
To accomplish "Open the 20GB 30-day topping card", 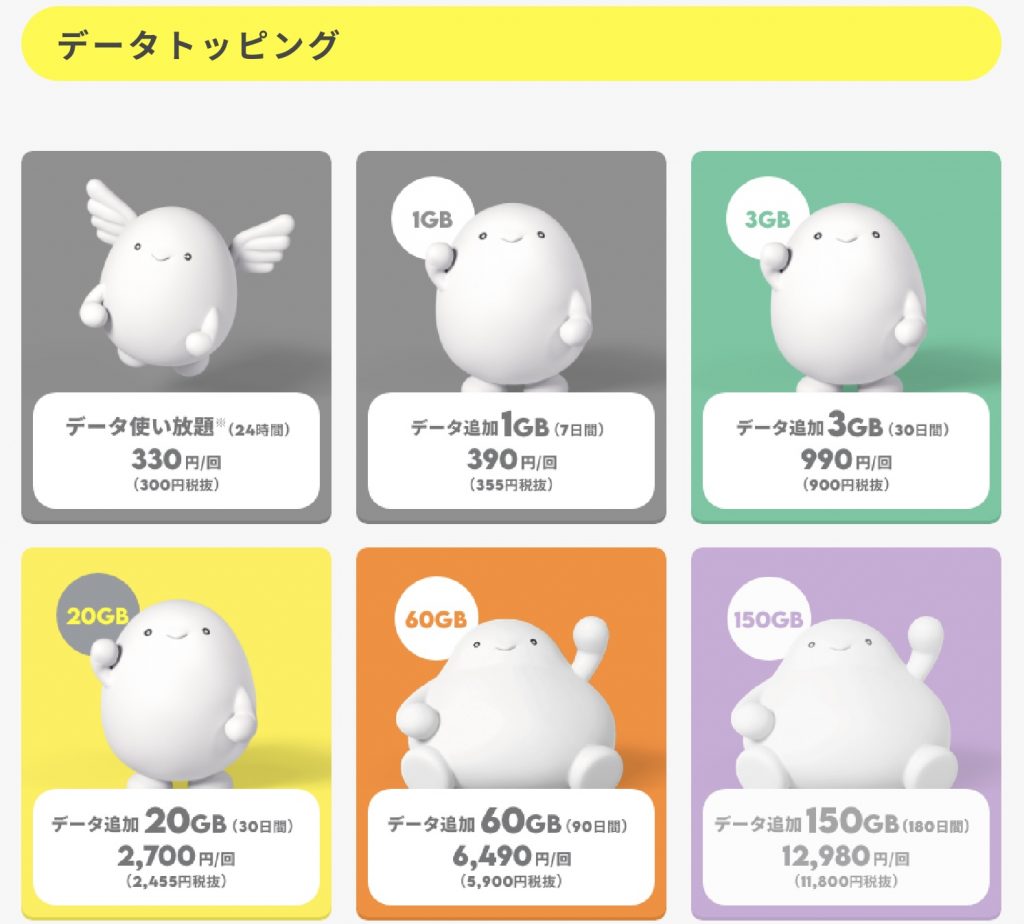I will click(176, 733).
